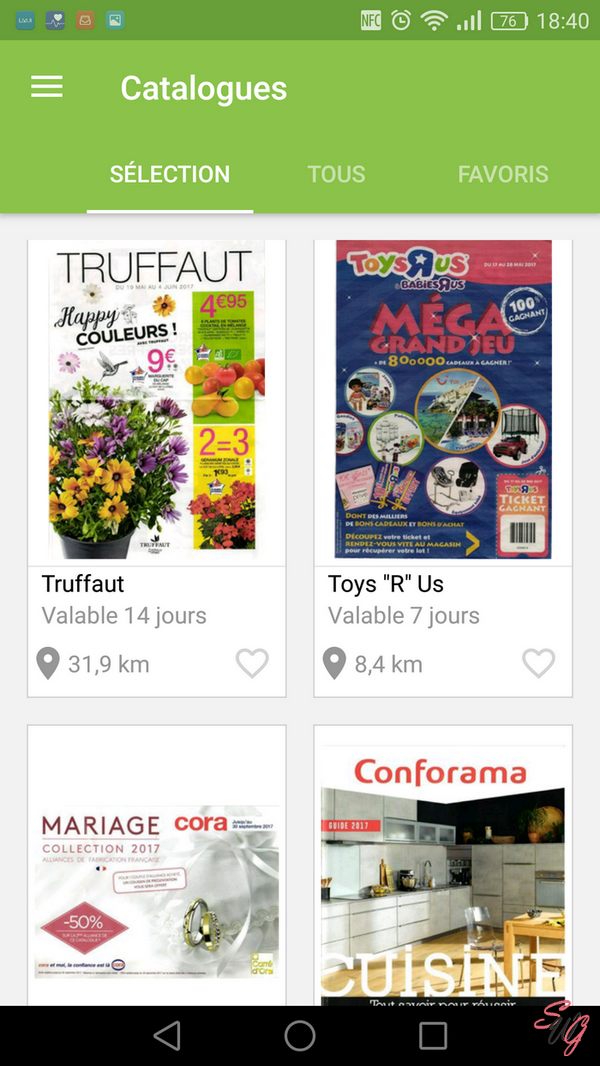600x1066 pixels.
Task: Favorite the Toys "R" Us catalogue
Action: pos(538,663)
